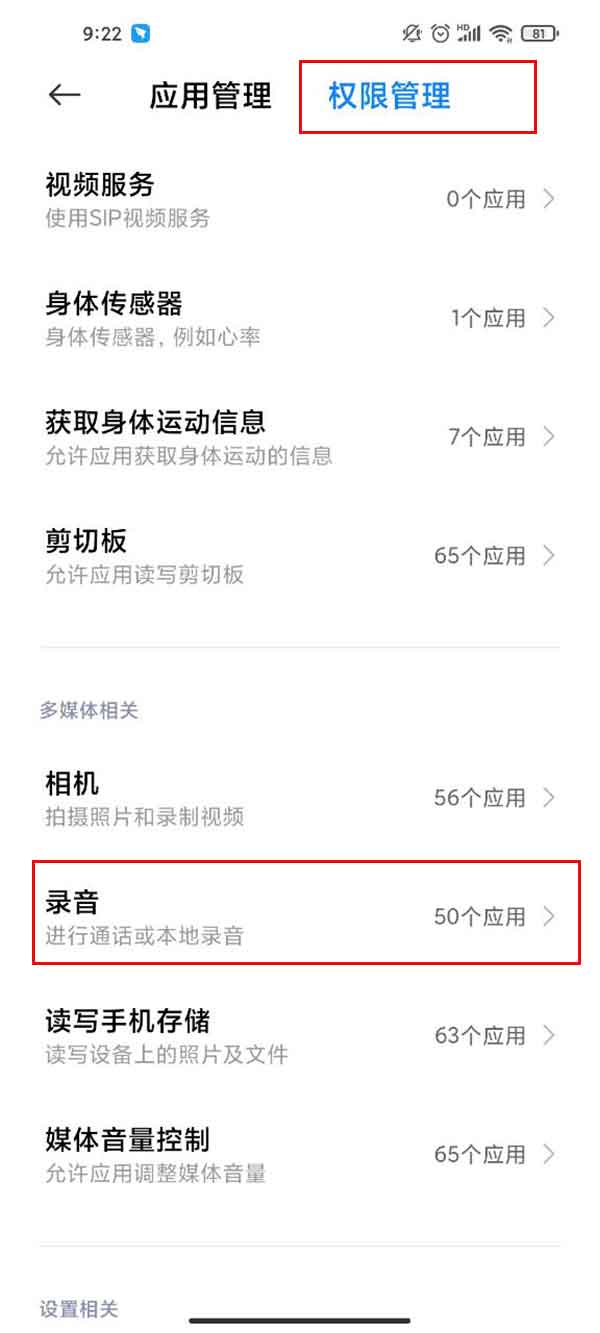Go back with the arrow icon

(64, 95)
